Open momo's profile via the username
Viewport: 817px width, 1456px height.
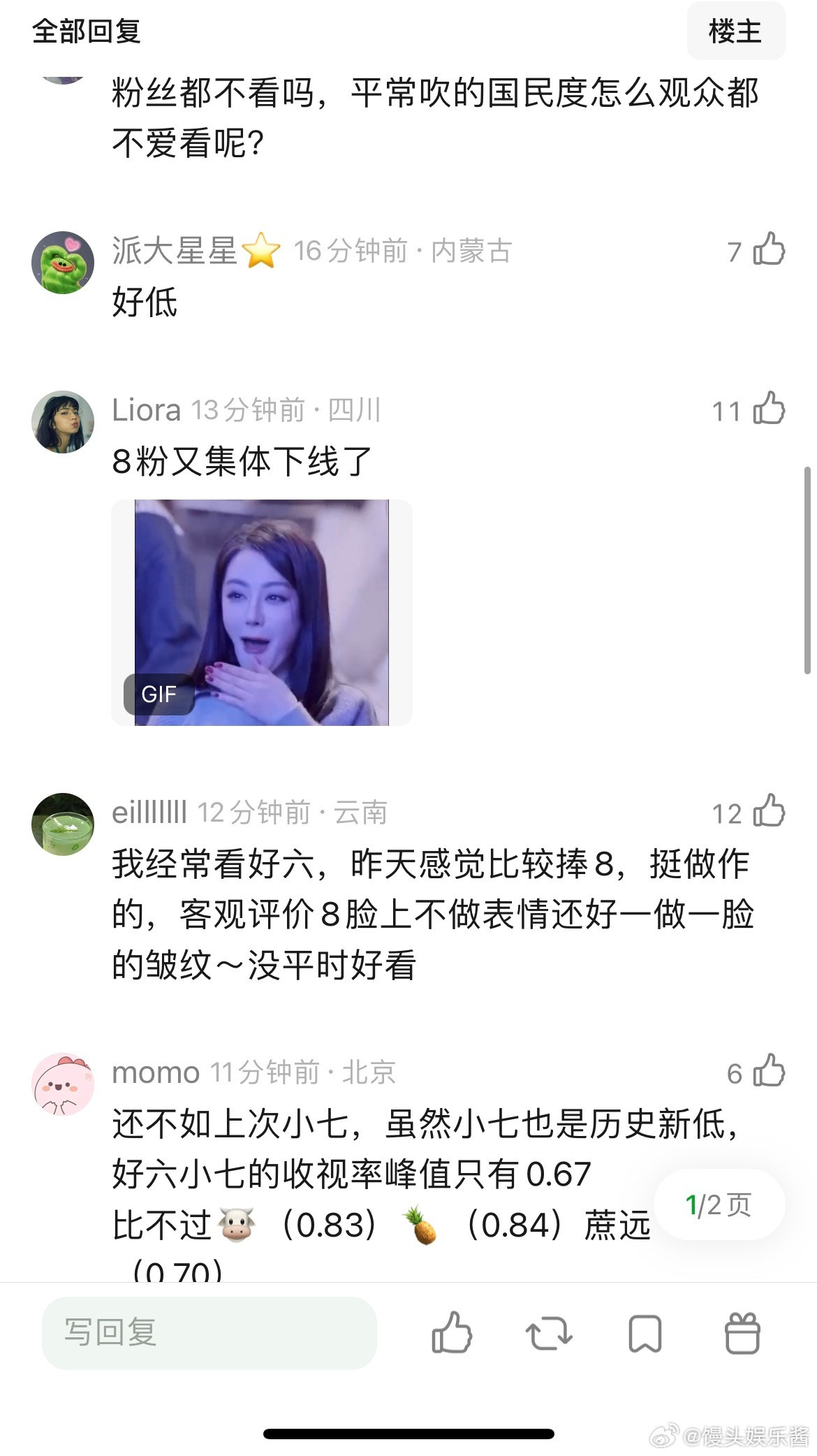155,1073
